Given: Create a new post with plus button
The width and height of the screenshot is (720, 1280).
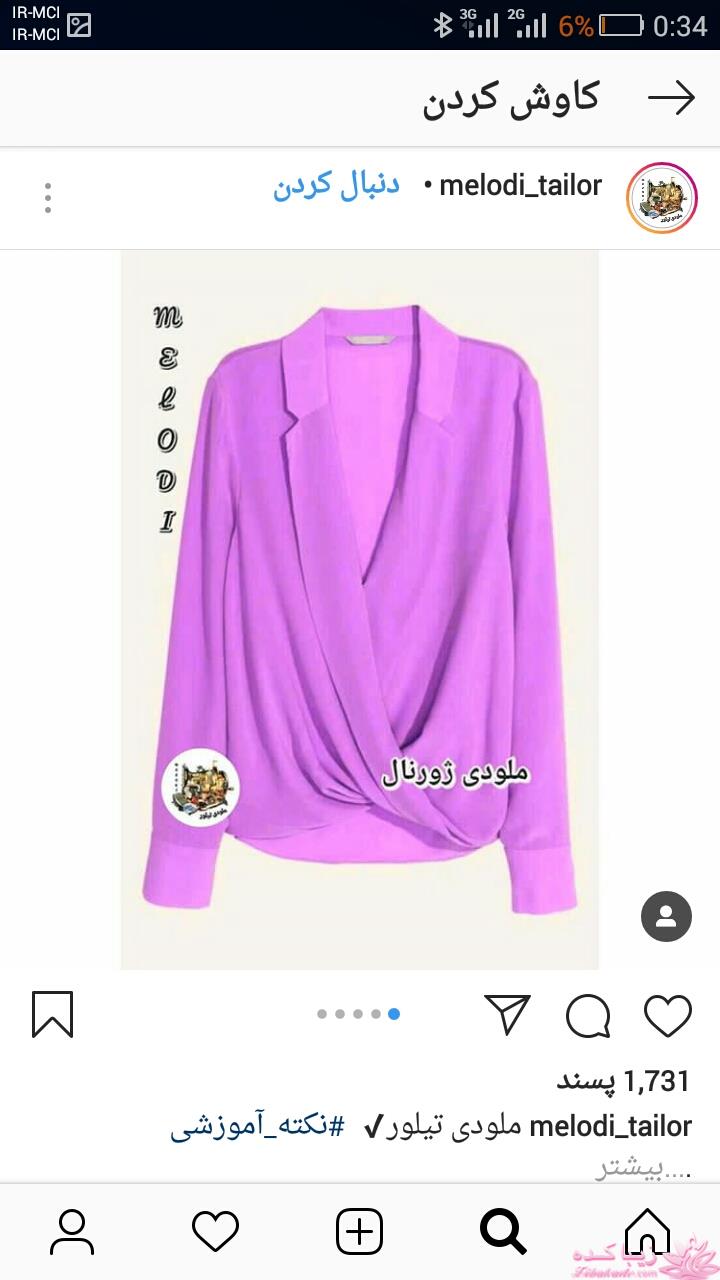Looking at the screenshot, I should click(x=359, y=1230).
